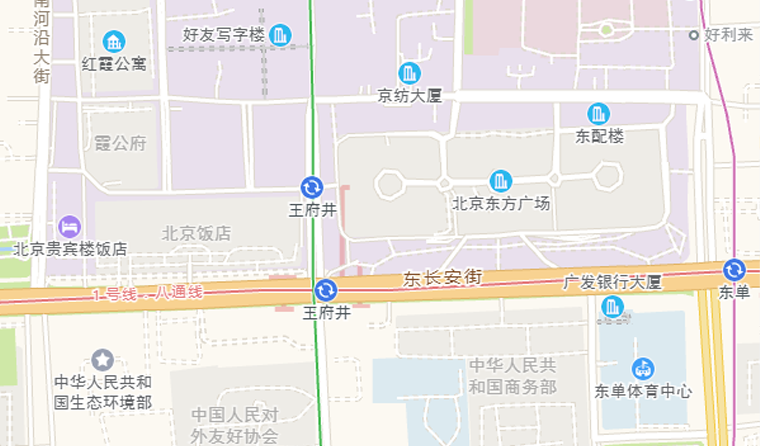The height and width of the screenshot is (446, 760).
Task: Open the 东单 subway station marker
Action: point(734,270)
